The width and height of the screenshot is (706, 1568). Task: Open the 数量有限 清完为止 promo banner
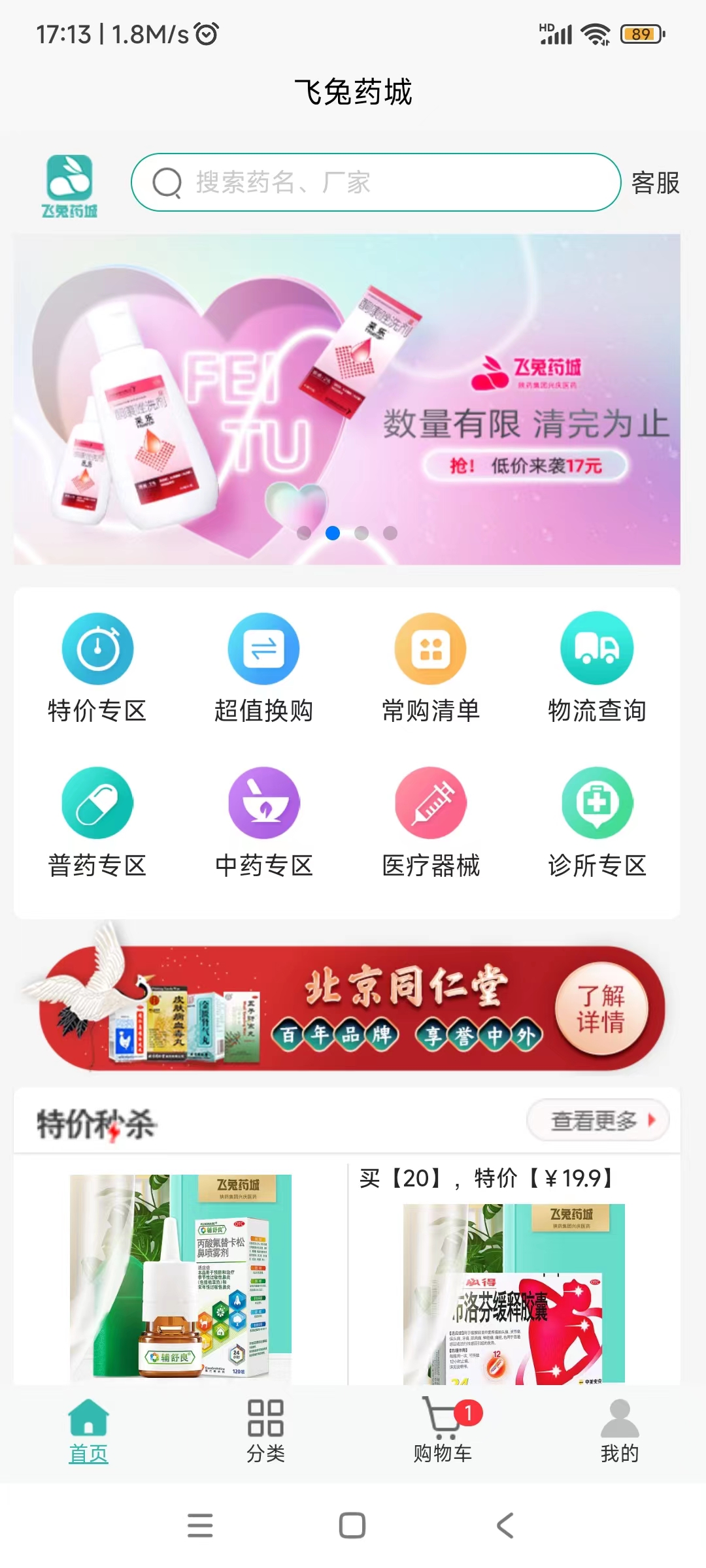coord(346,399)
